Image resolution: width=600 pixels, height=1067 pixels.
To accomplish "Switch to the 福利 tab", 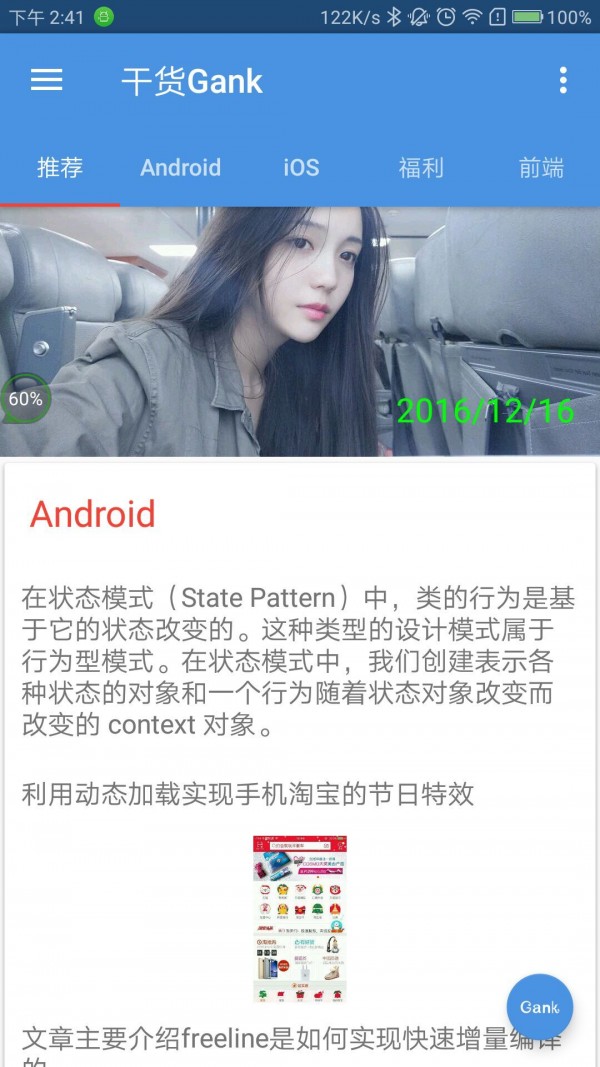I will point(421,167).
